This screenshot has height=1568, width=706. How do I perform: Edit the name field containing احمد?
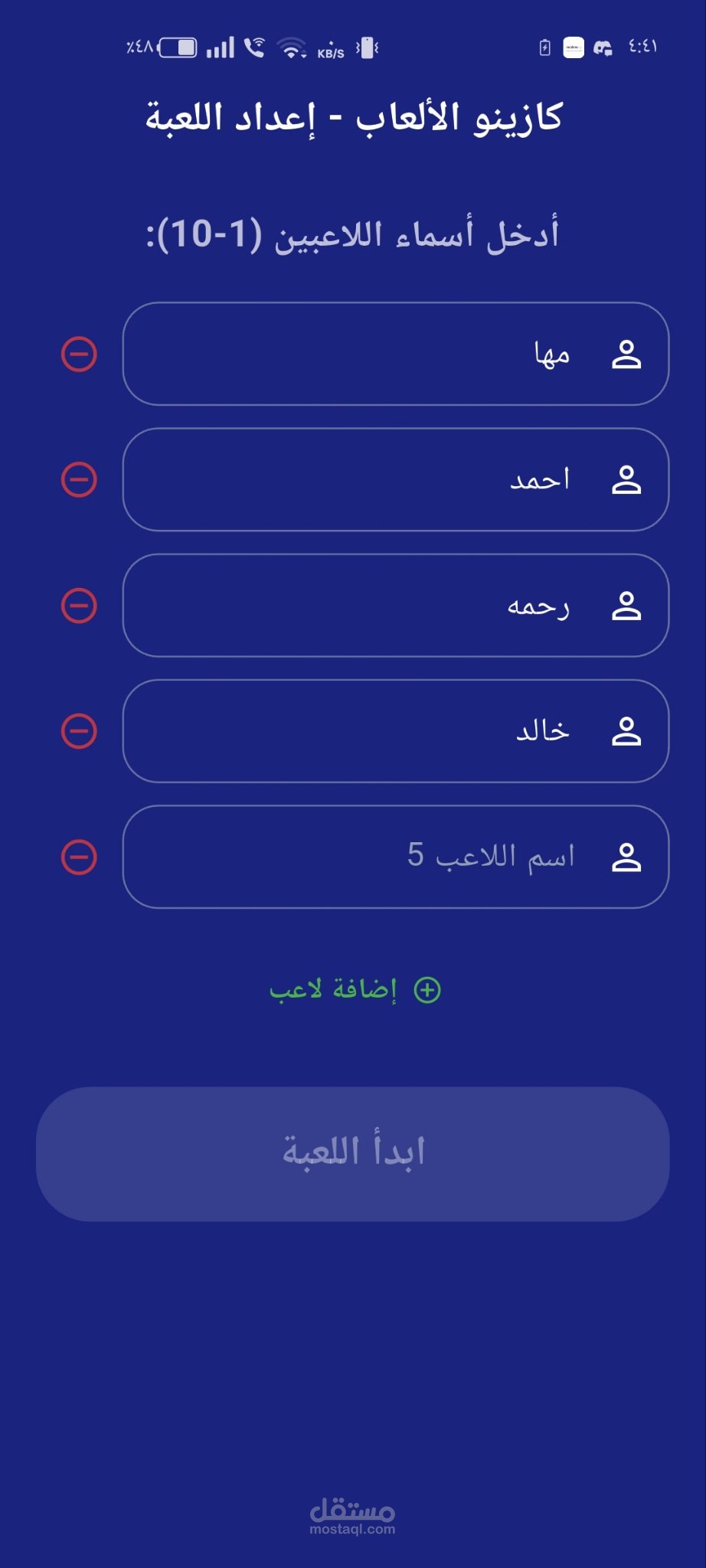tap(396, 479)
